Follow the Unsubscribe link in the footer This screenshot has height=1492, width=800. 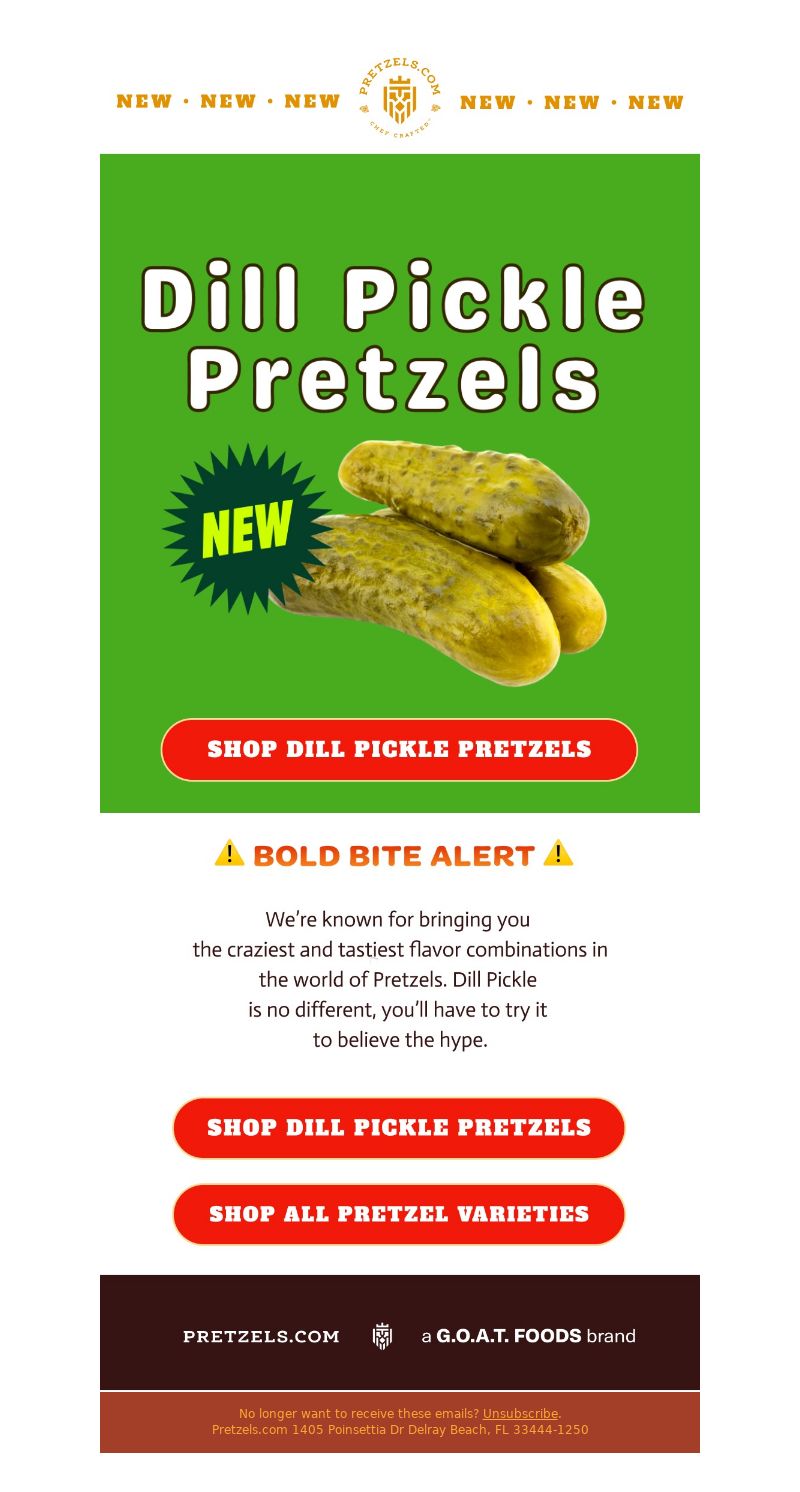[520, 1413]
